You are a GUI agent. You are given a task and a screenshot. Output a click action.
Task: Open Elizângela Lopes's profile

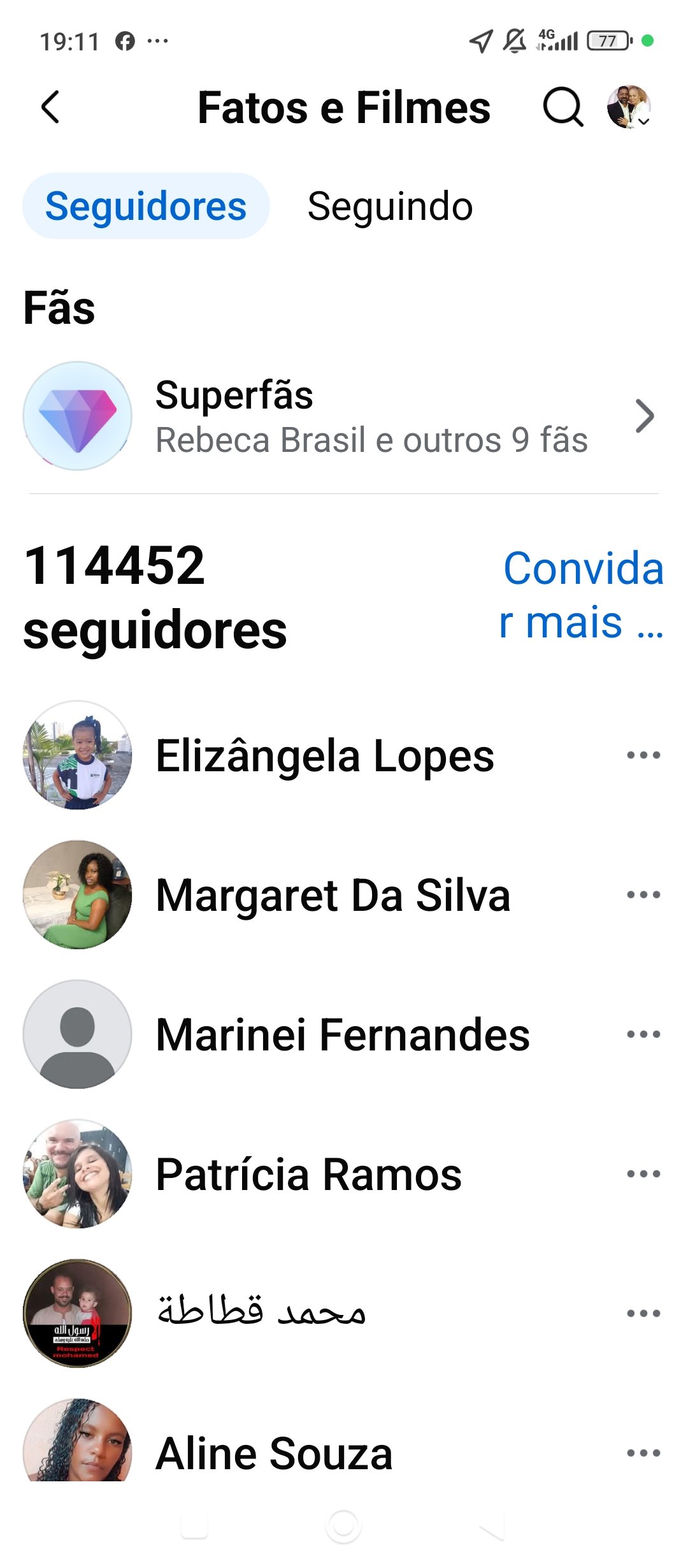pyautogui.click(x=325, y=756)
